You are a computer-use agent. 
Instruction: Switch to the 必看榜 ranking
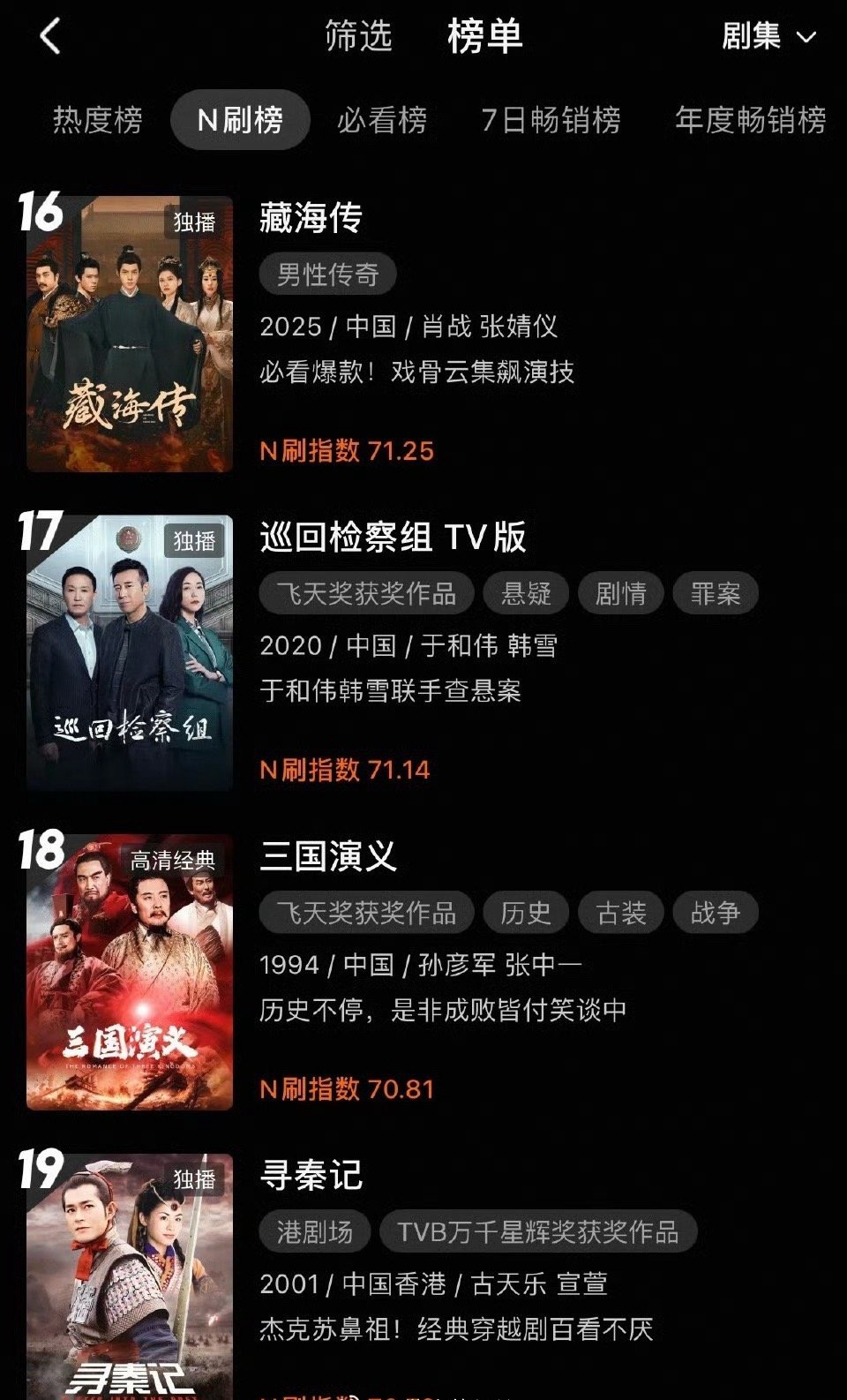[381, 119]
